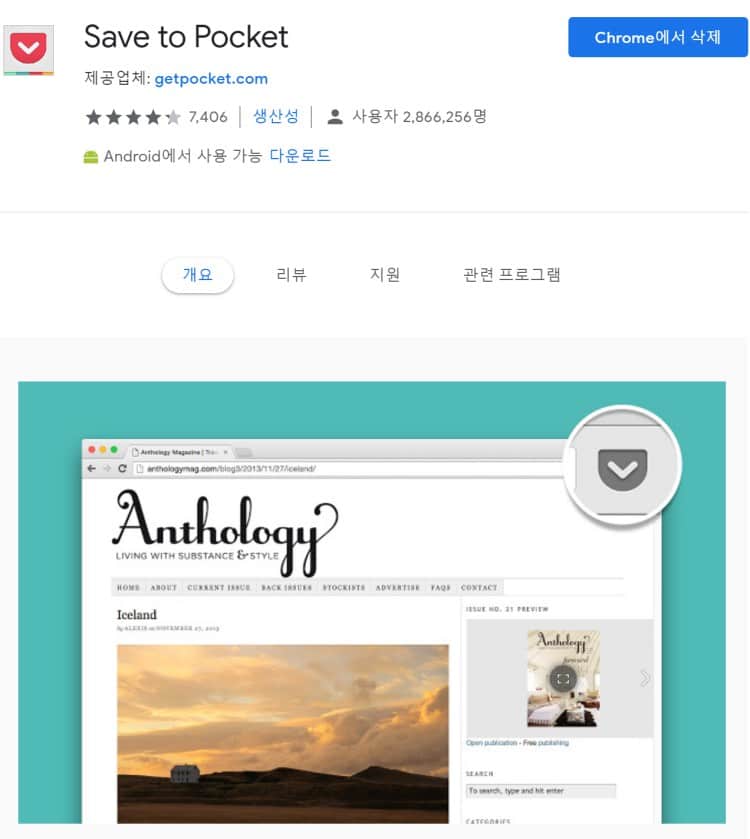Switch to the 지원 tab
750x839 pixels.
tap(385, 275)
